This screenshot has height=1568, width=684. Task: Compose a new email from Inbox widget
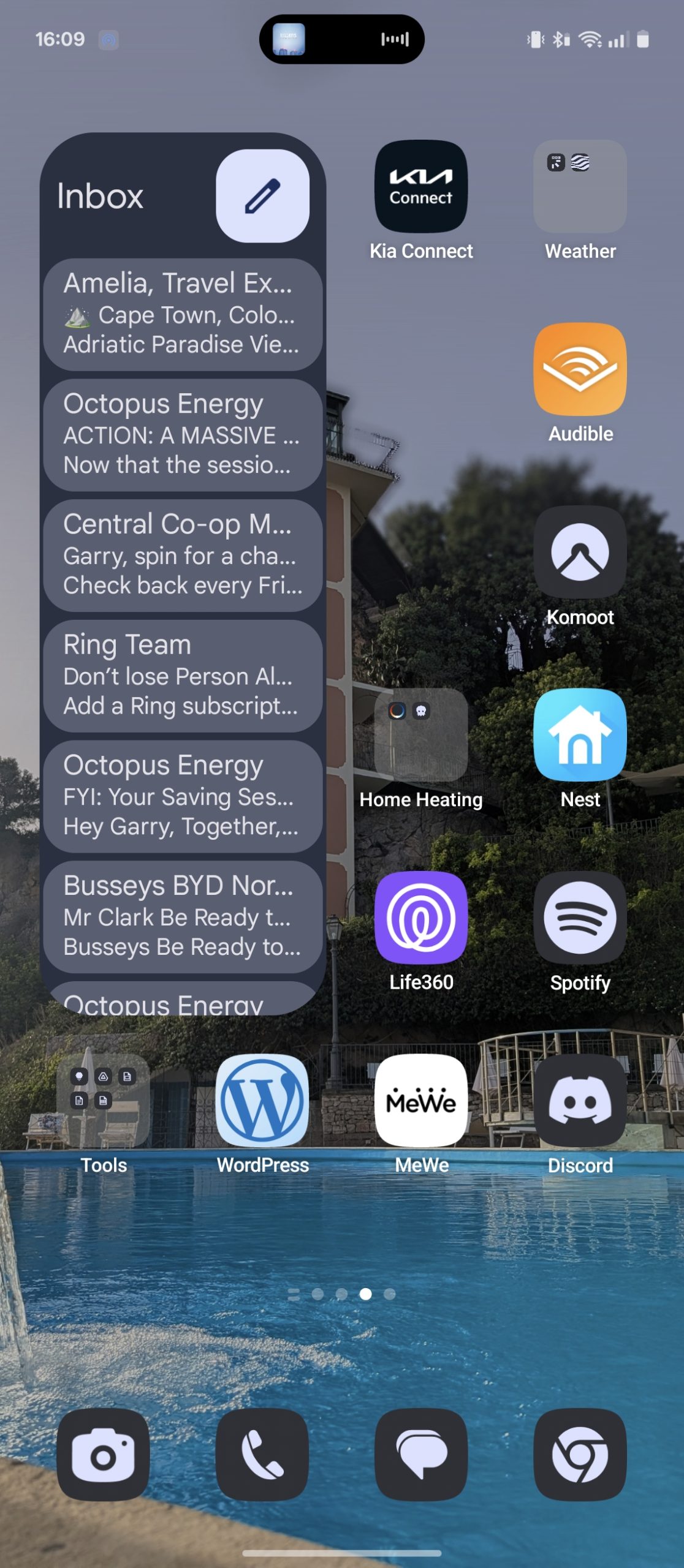[x=262, y=196]
